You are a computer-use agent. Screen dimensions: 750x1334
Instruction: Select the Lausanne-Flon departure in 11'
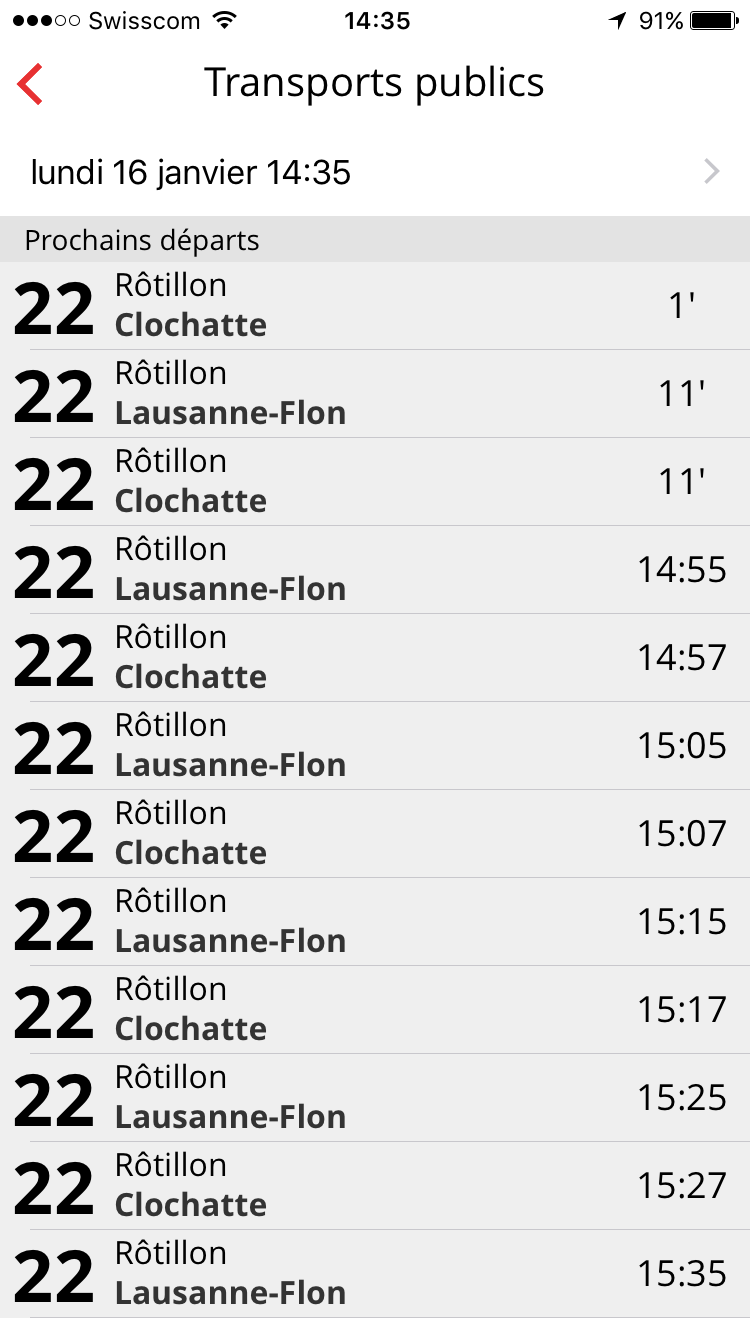click(x=375, y=393)
